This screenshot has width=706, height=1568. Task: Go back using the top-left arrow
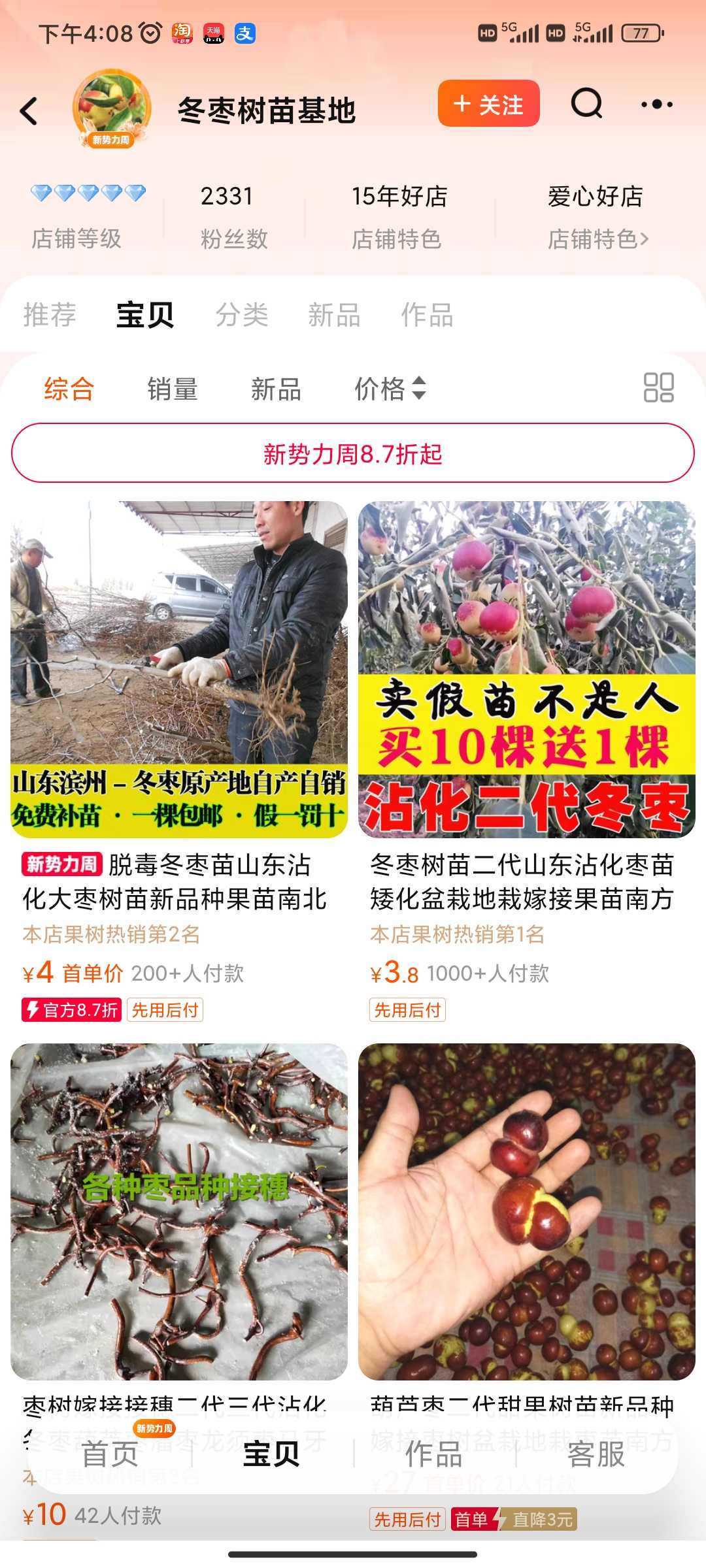click(x=29, y=111)
